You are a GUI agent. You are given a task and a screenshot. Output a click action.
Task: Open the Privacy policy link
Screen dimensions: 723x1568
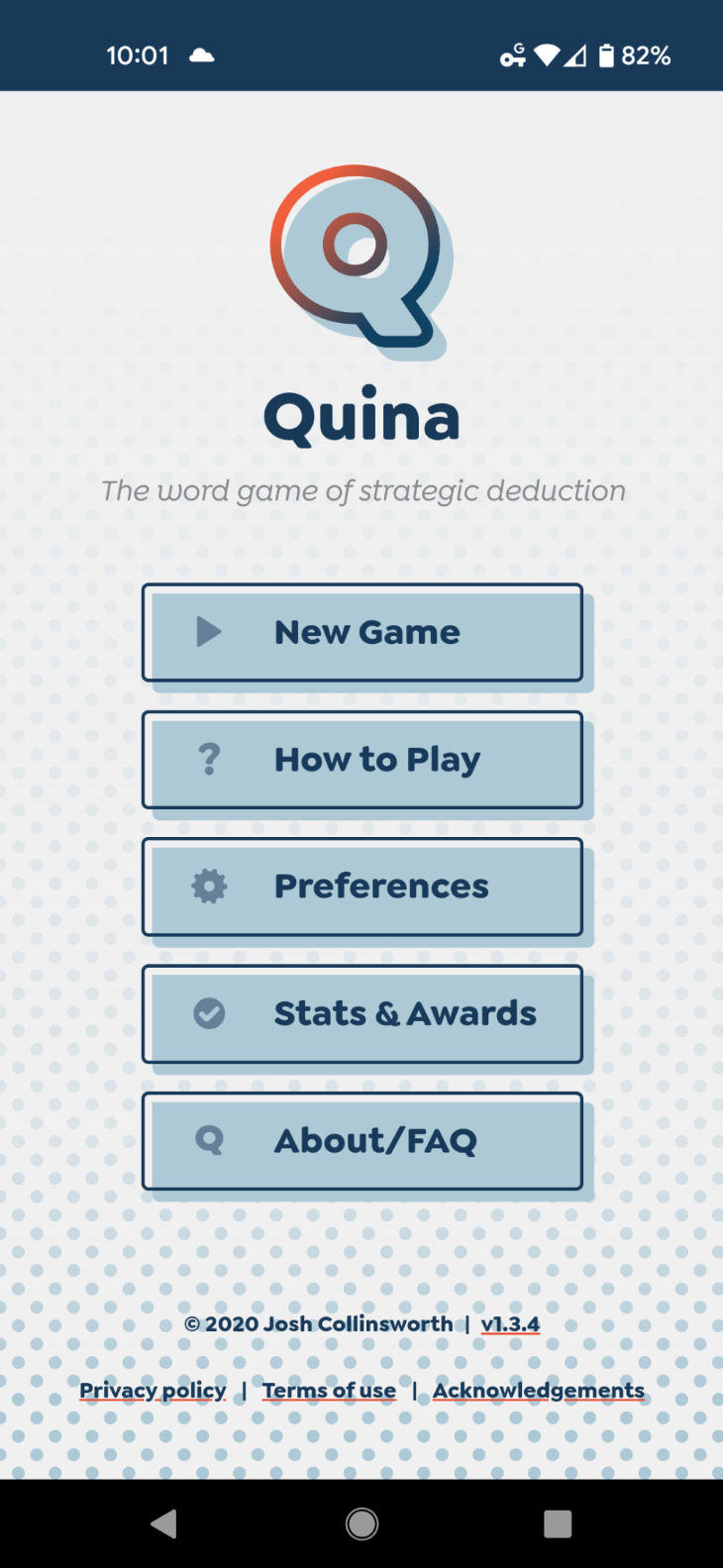point(153,1391)
